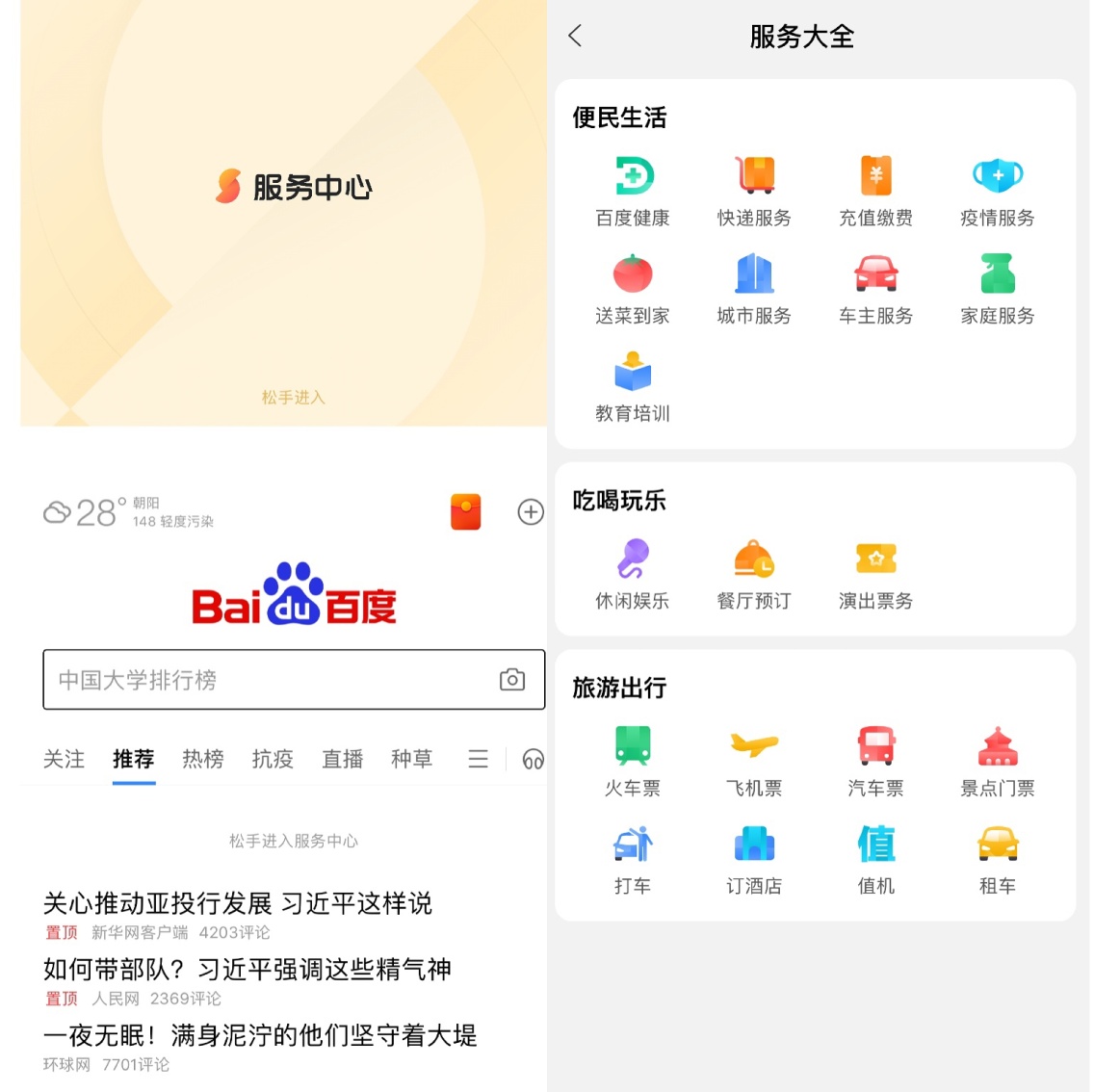1094x1092 pixels.
Task: Open the channel list menu icon
Action: tap(478, 759)
